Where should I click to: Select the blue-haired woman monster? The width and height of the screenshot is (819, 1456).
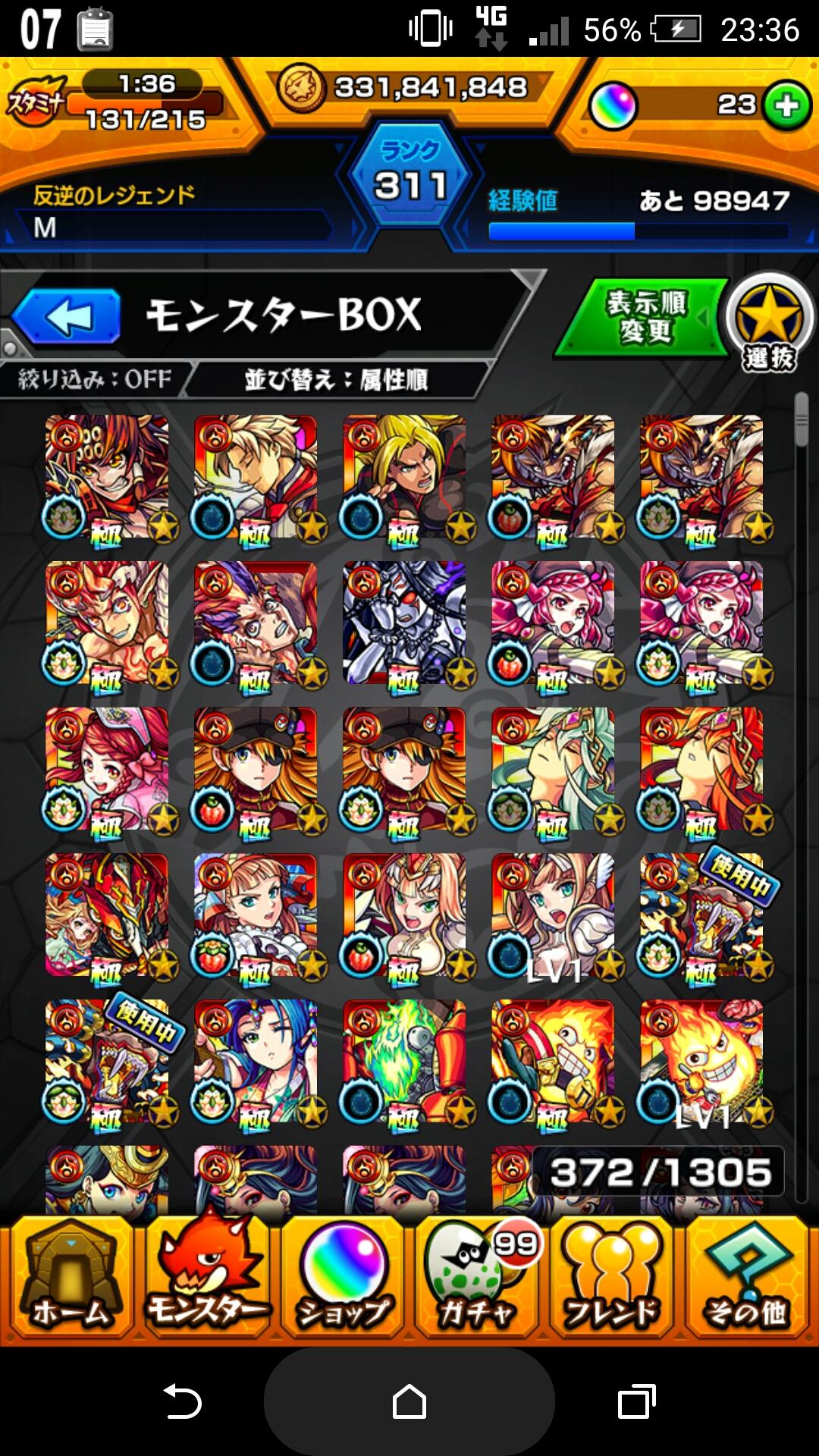point(256,1062)
